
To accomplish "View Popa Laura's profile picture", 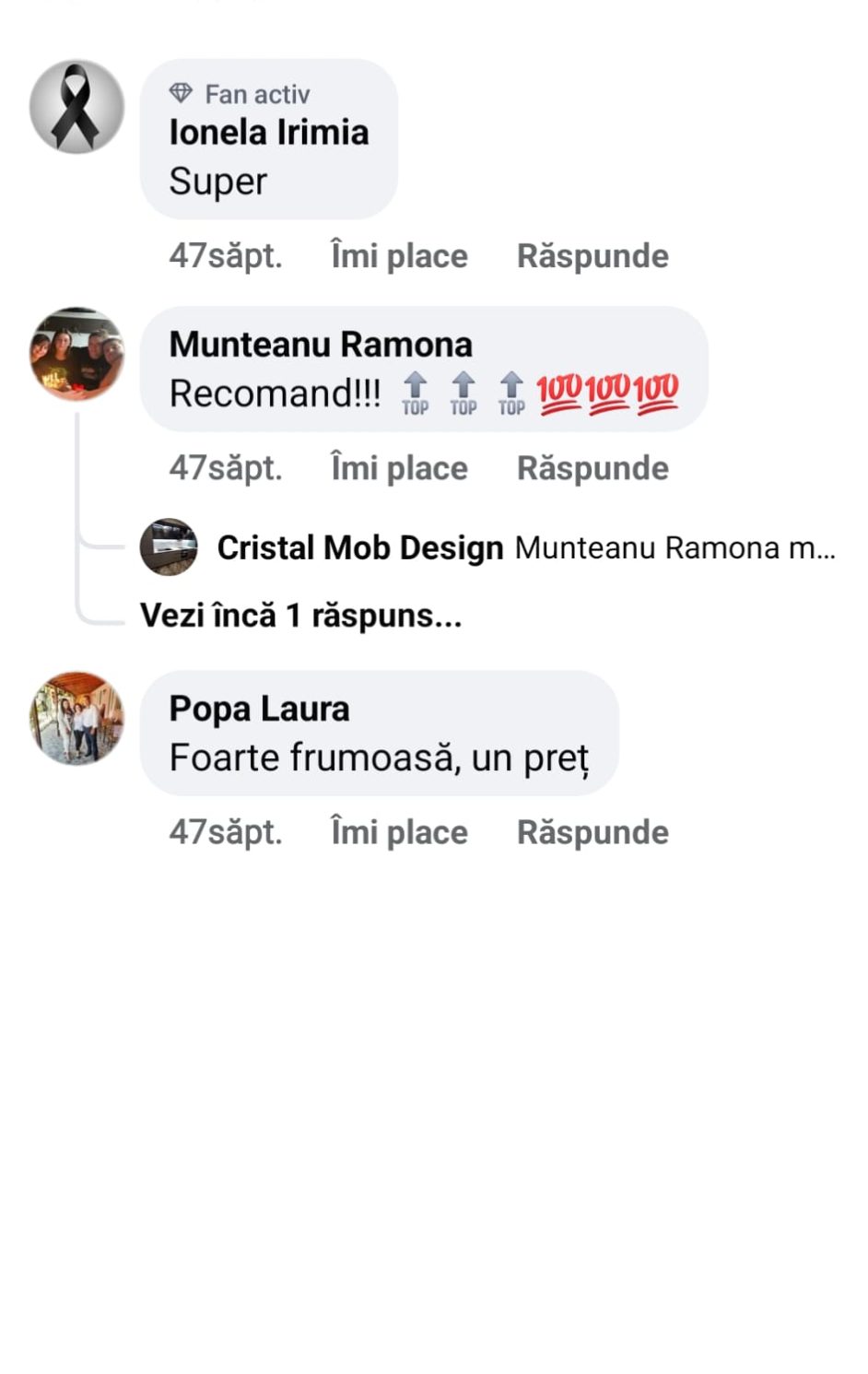I will [77, 719].
